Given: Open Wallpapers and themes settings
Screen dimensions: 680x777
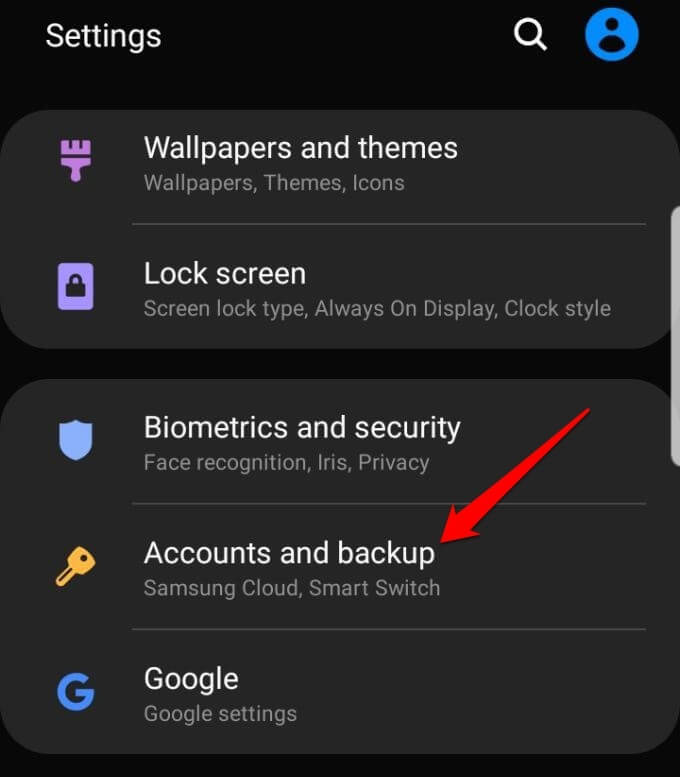Looking at the screenshot, I should point(300,163).
